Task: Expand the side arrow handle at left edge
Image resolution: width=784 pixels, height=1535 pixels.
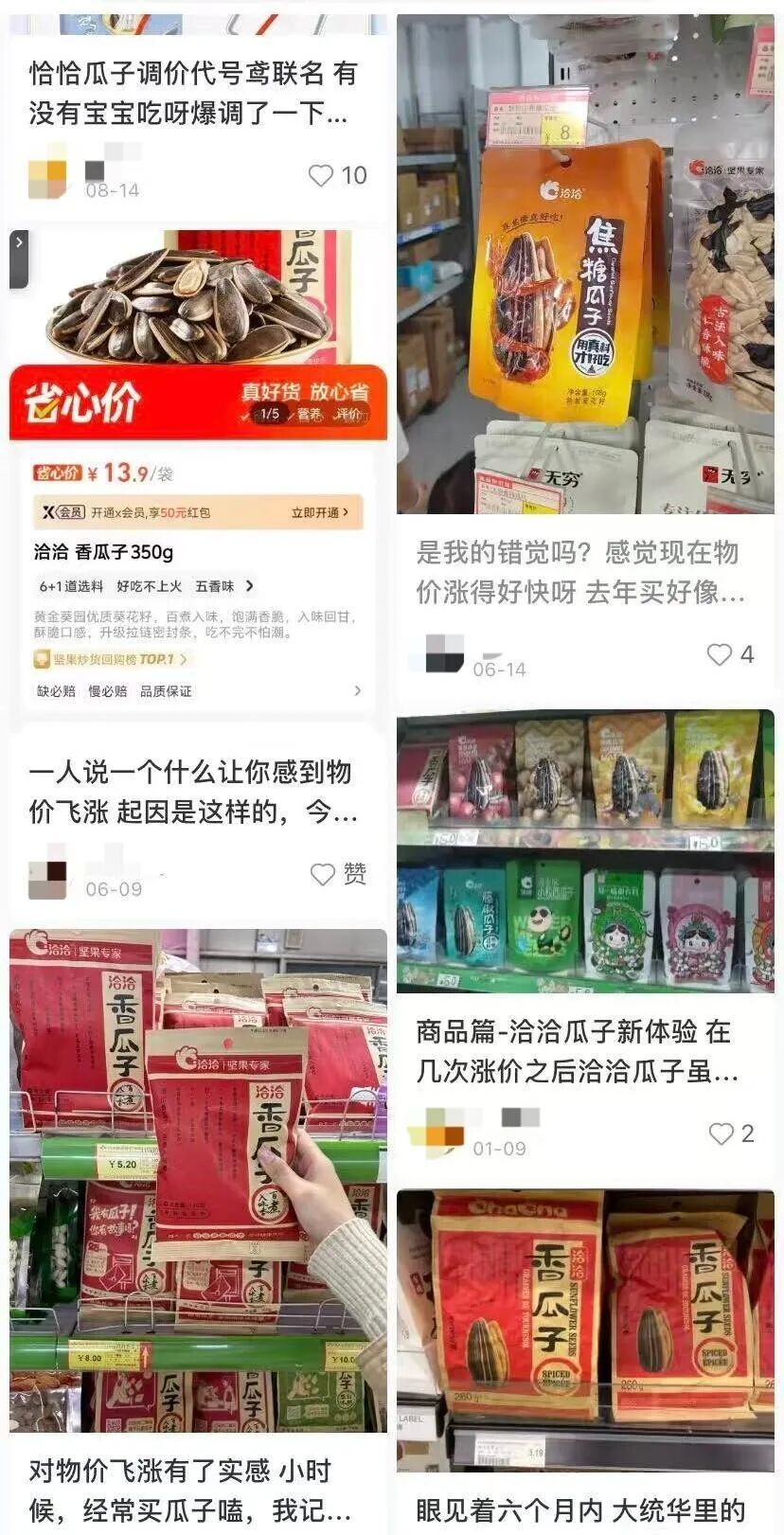Action: click(x=18, y=259)
